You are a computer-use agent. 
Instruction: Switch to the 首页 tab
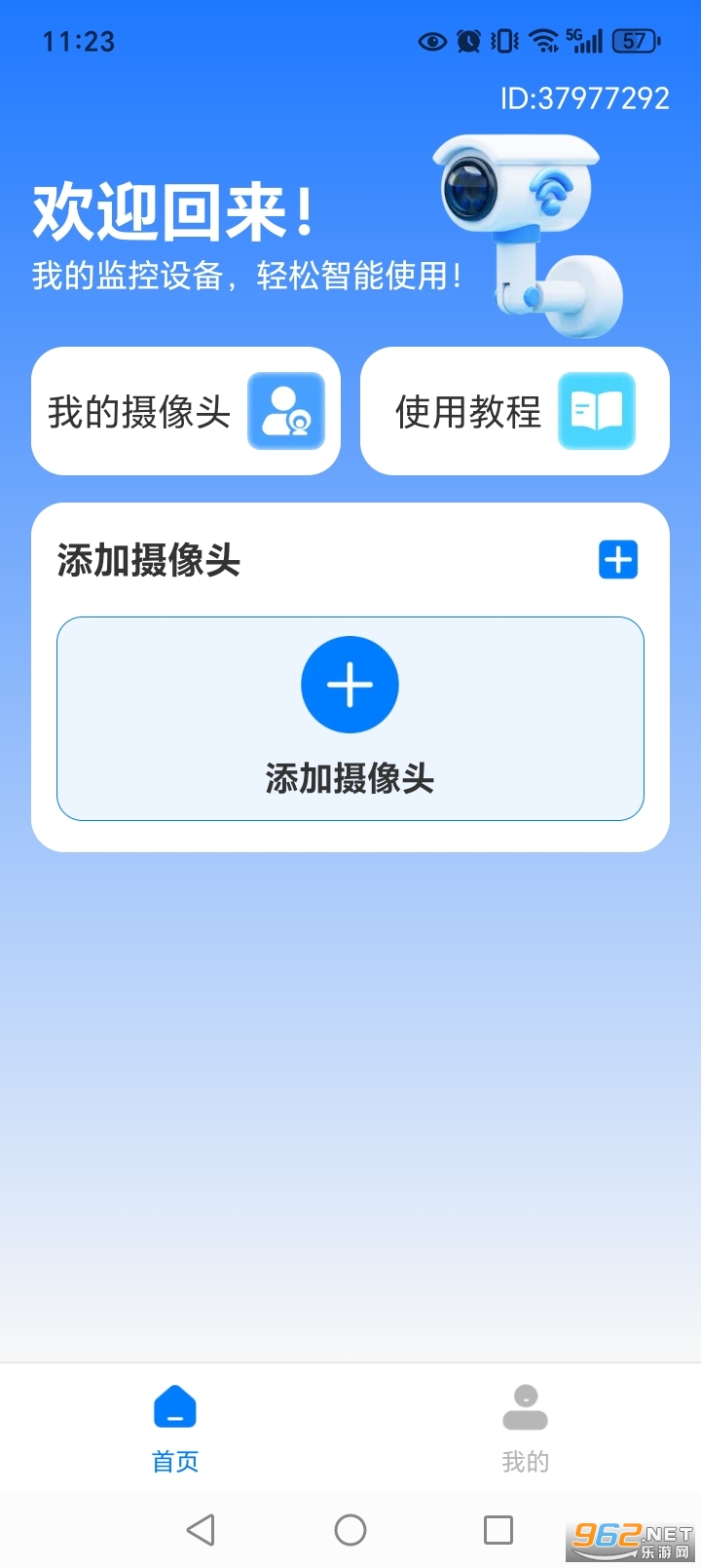(174, 1427)
